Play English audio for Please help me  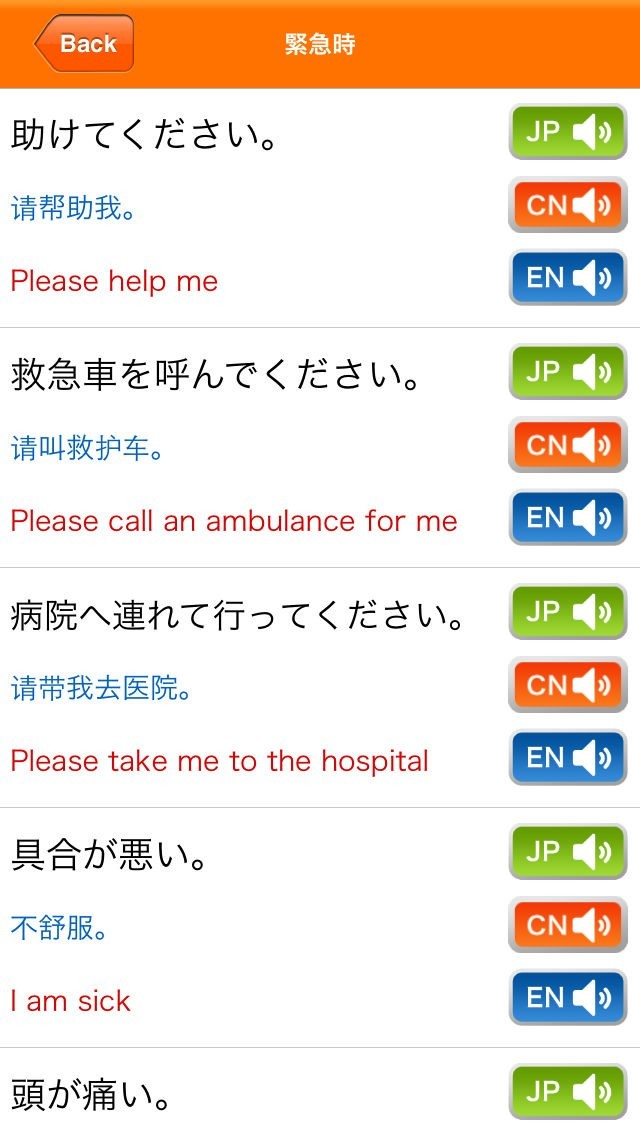(x=567, y=277)
